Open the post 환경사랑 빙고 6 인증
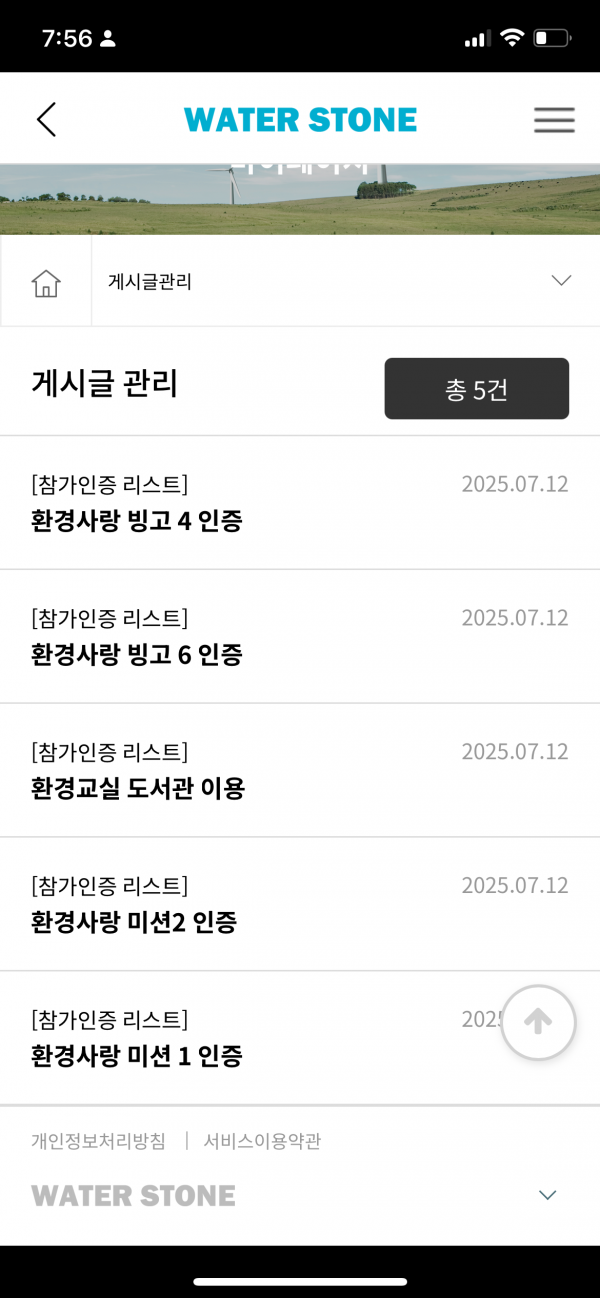This screenshot has width=600, height=1298. coord(300,637)
